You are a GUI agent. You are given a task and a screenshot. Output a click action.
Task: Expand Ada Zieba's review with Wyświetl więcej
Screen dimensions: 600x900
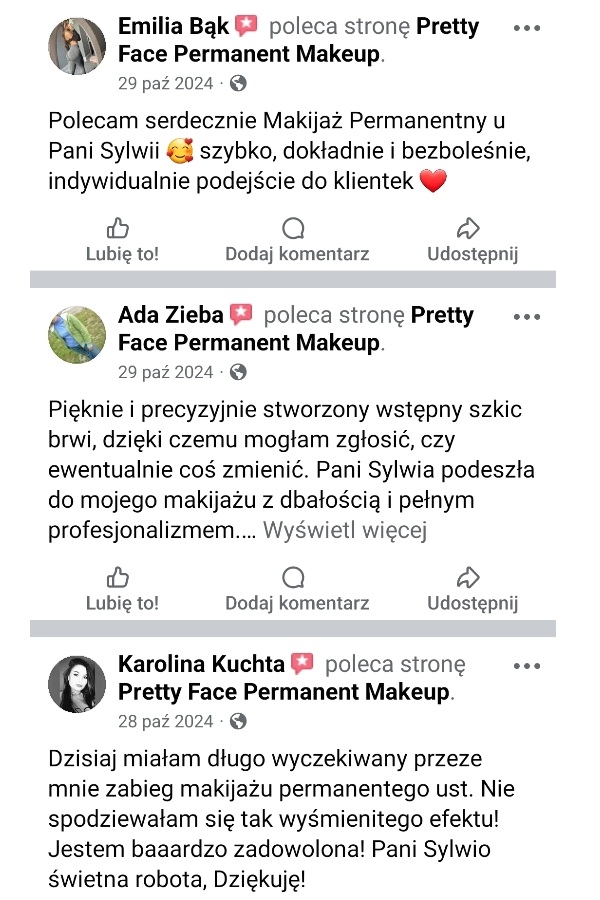[x=344, y=531]
